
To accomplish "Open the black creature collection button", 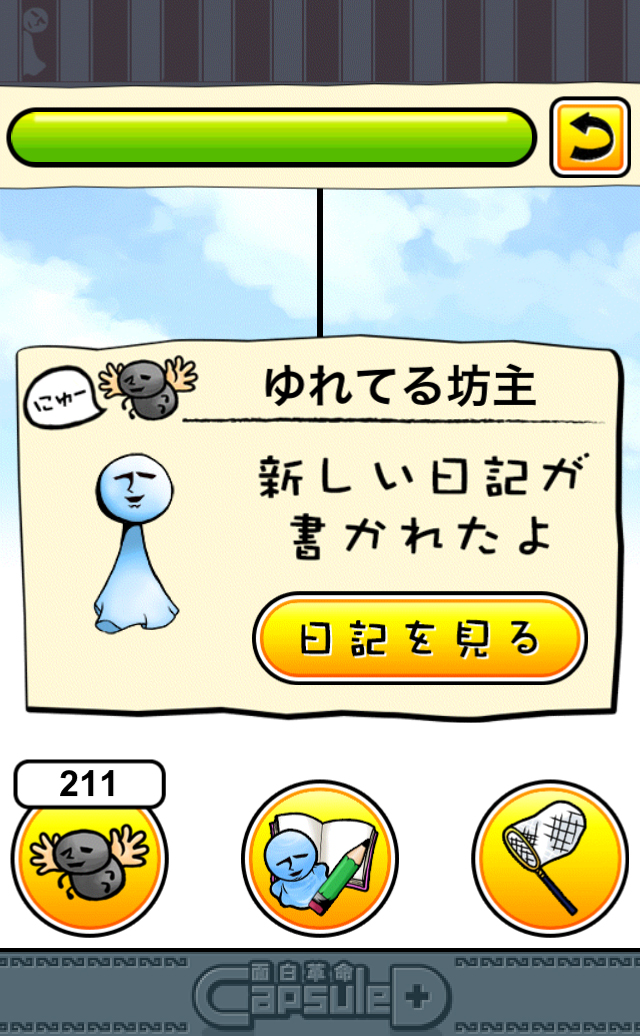I will coord(89,857).
